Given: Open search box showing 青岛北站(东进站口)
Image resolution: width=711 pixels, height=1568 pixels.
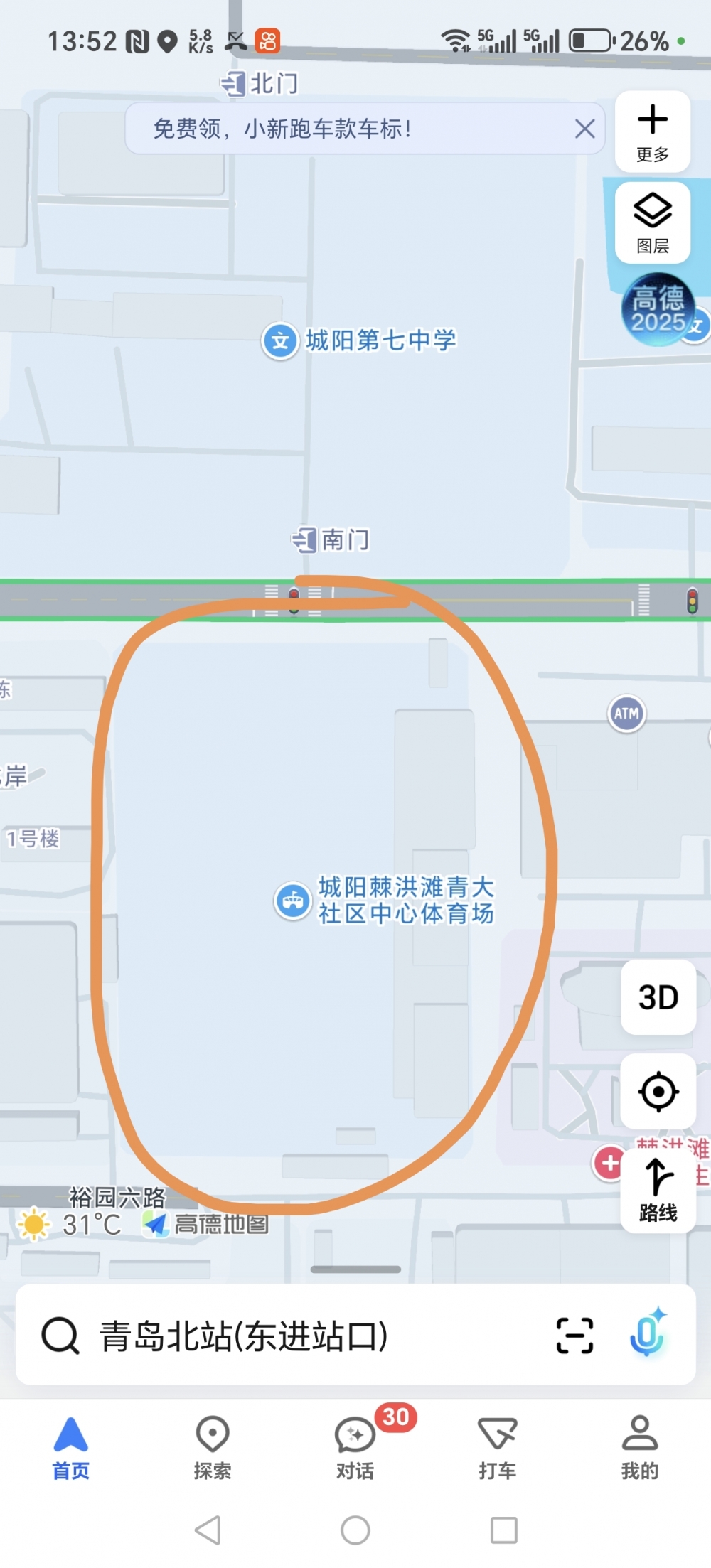Looking at the screenshot, I should pyautogui.click(x=284, y=1336).
